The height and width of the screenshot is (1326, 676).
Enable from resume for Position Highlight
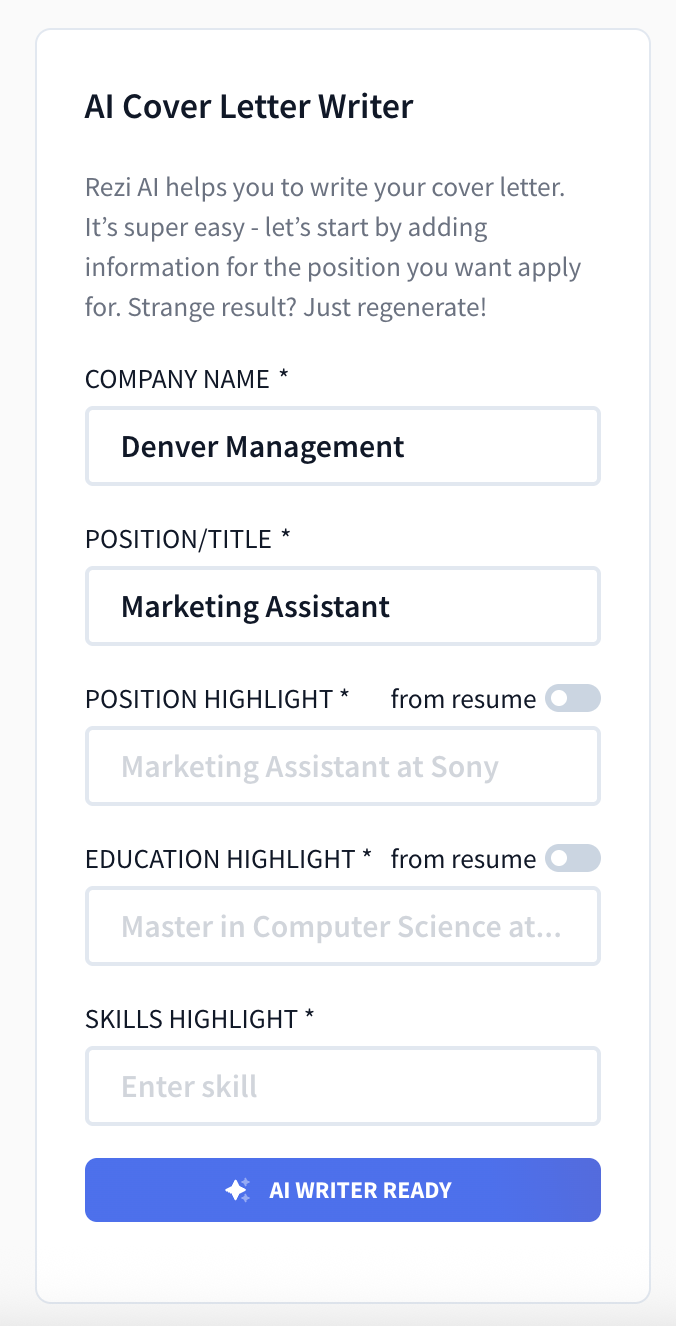coord(573,699)
